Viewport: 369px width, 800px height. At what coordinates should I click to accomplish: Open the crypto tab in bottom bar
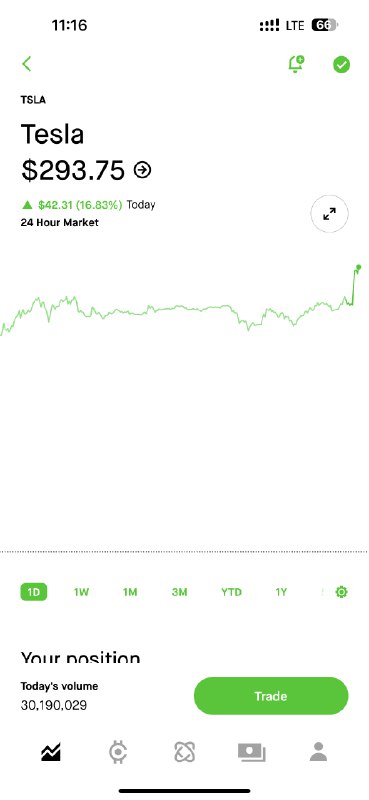point(118,752)
